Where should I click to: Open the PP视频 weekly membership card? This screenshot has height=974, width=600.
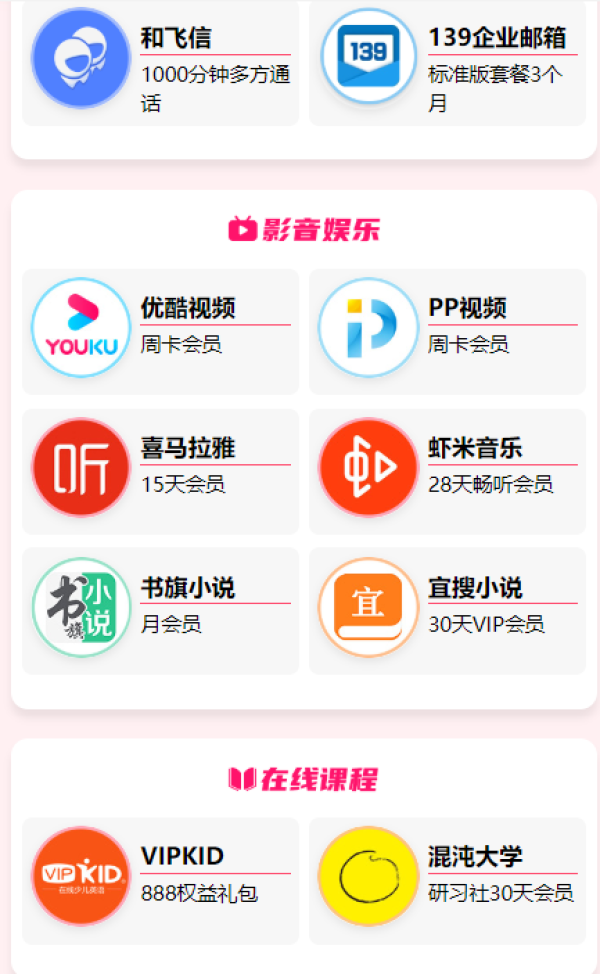point(447,330)
